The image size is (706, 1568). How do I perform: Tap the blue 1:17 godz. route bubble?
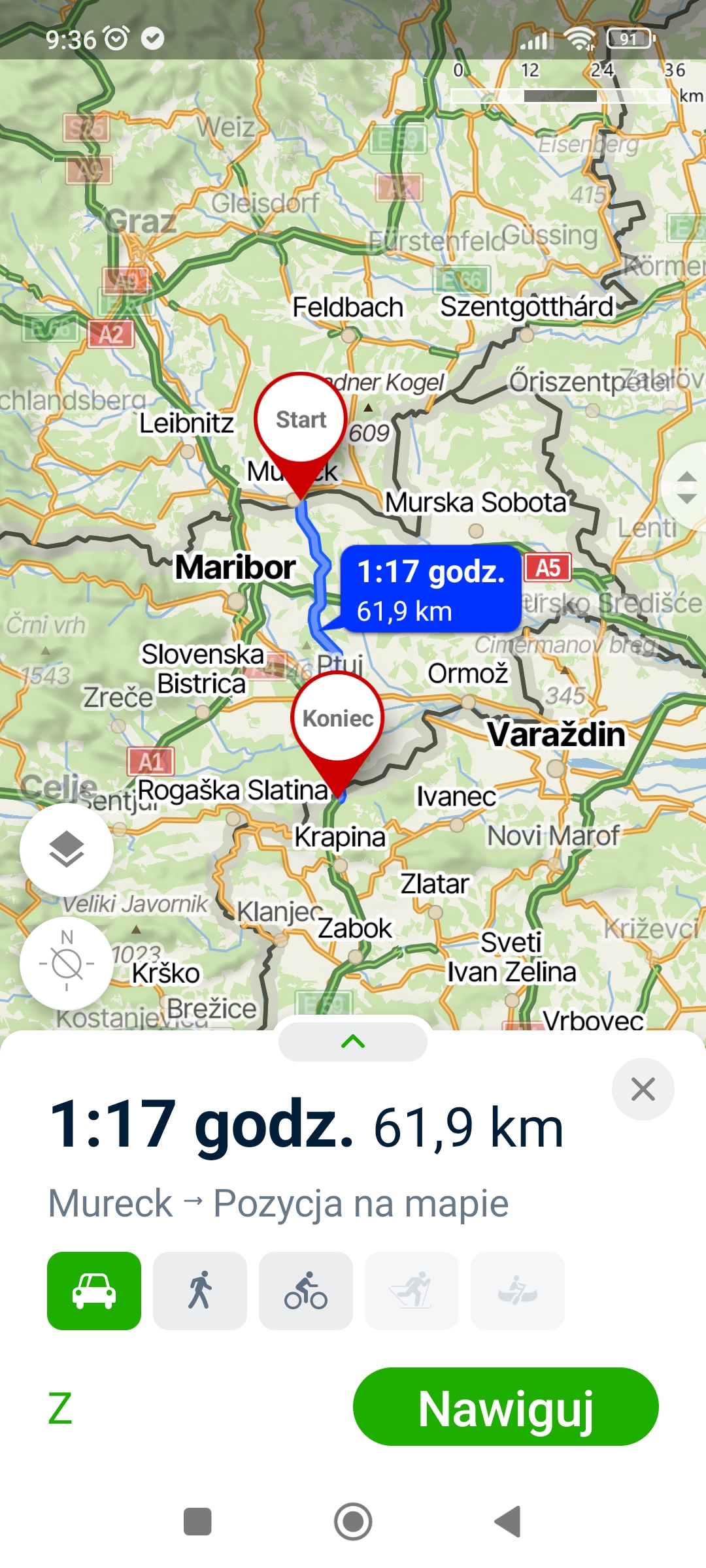(x=431, y=589)
